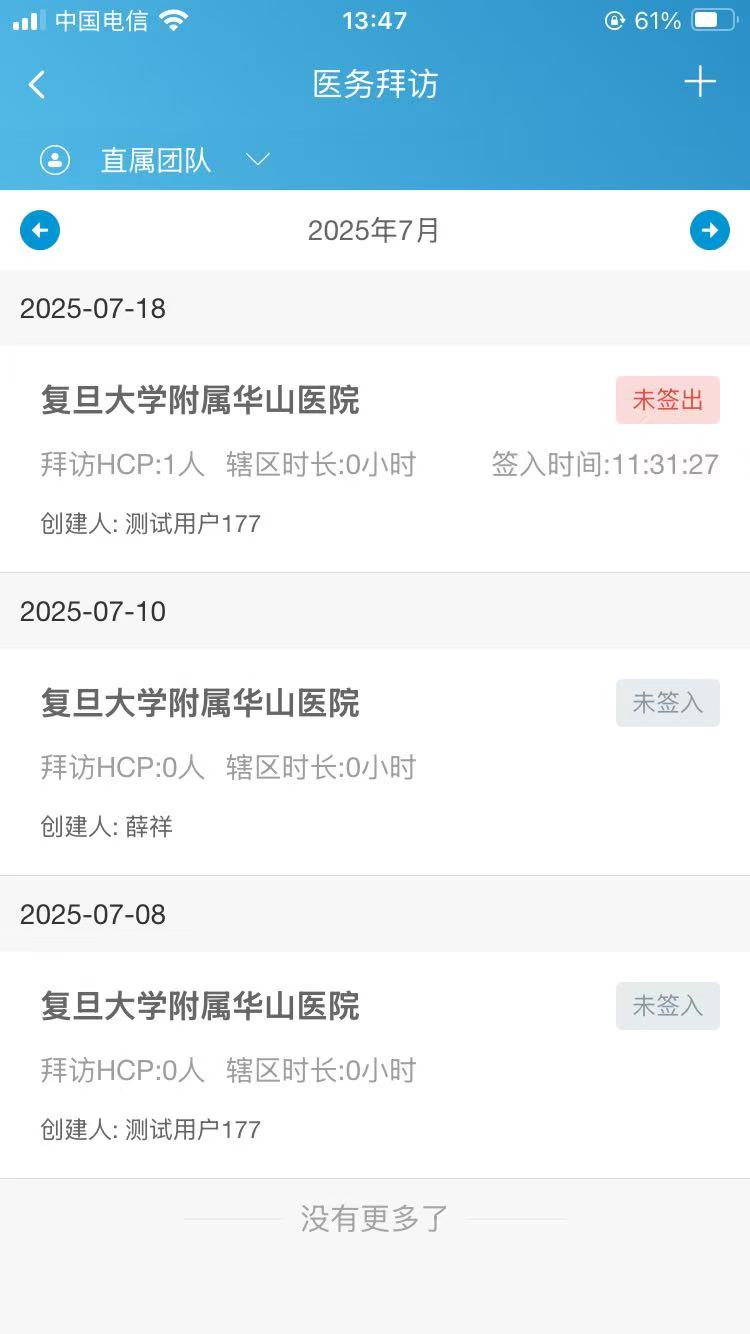Screen dimensions: 750x1334
Task: Tap the 未签出 status badge
Action: [x=667, y=399]
